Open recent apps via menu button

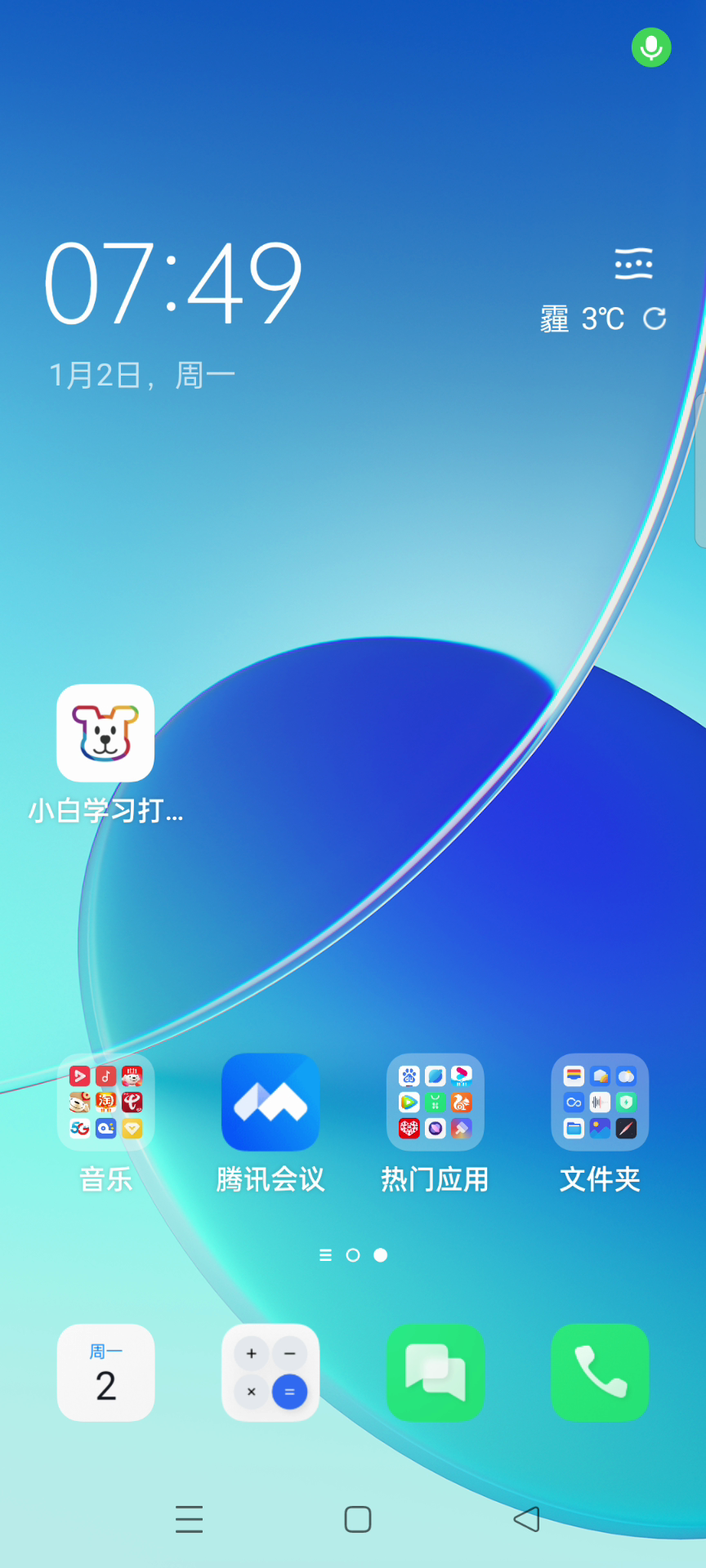pos(189,1519)
